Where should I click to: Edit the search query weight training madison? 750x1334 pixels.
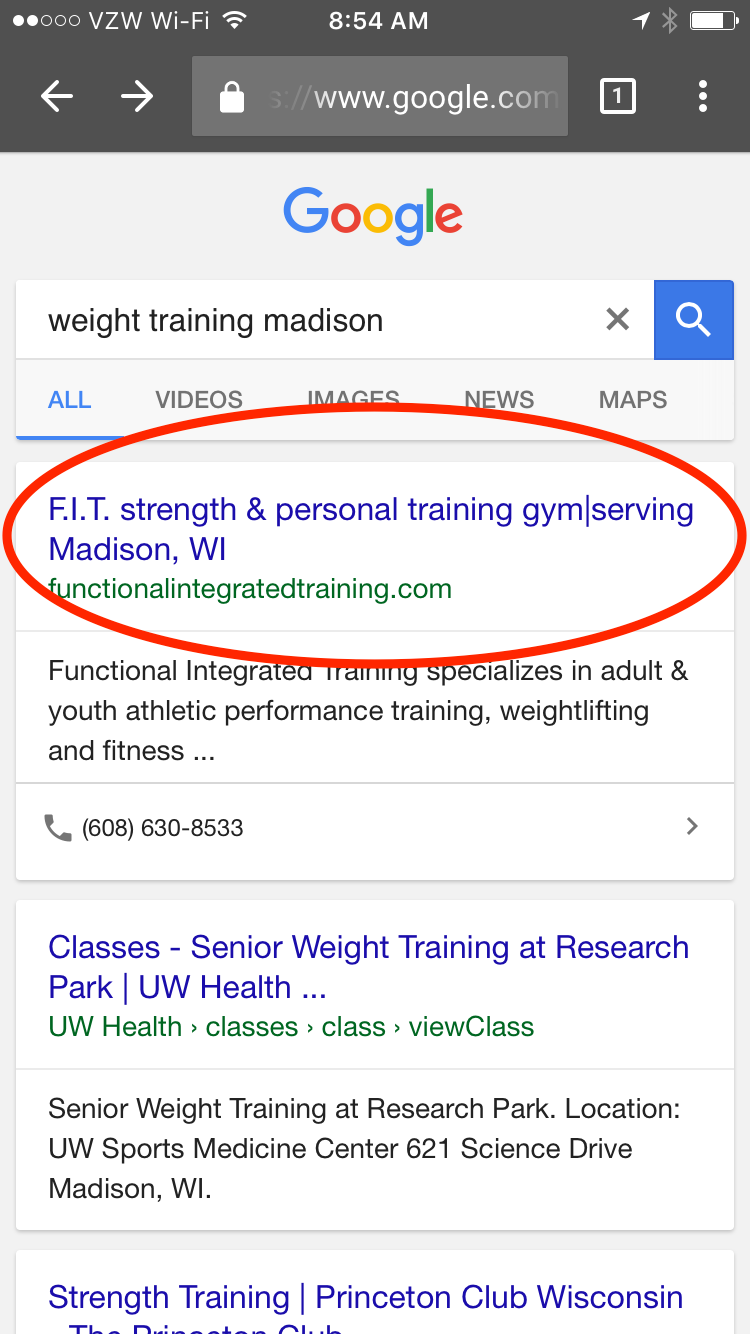click(310, 320)
